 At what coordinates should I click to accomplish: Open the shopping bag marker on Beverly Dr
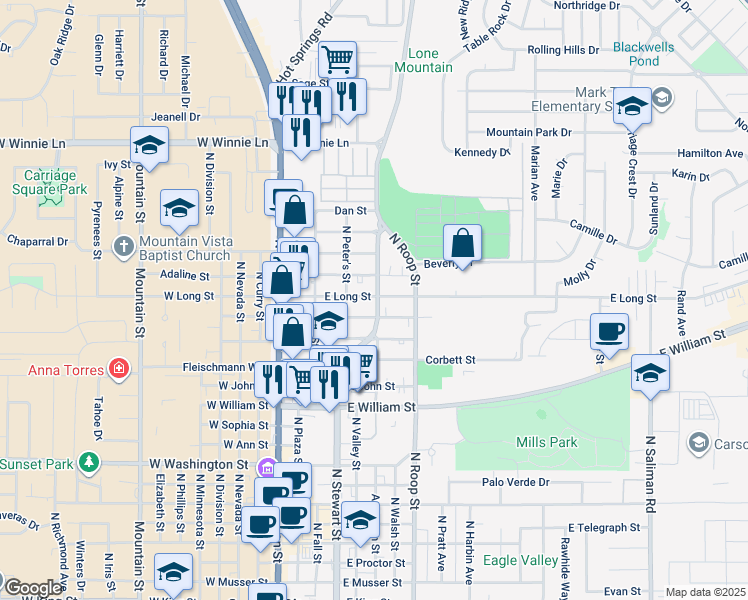(x=463, y=242)
